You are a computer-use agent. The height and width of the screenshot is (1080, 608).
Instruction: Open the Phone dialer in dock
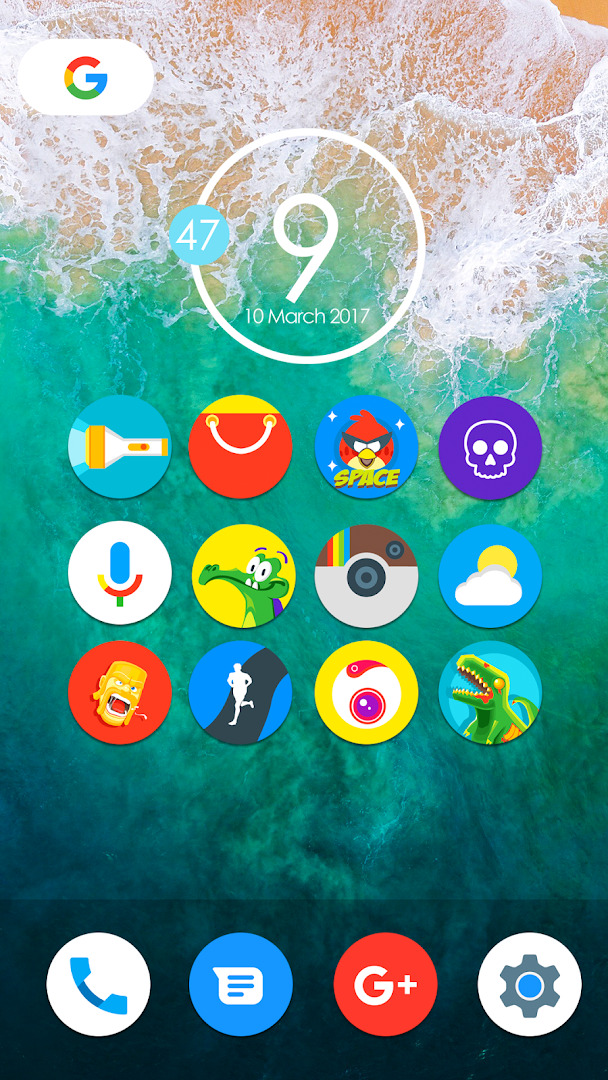98,984
